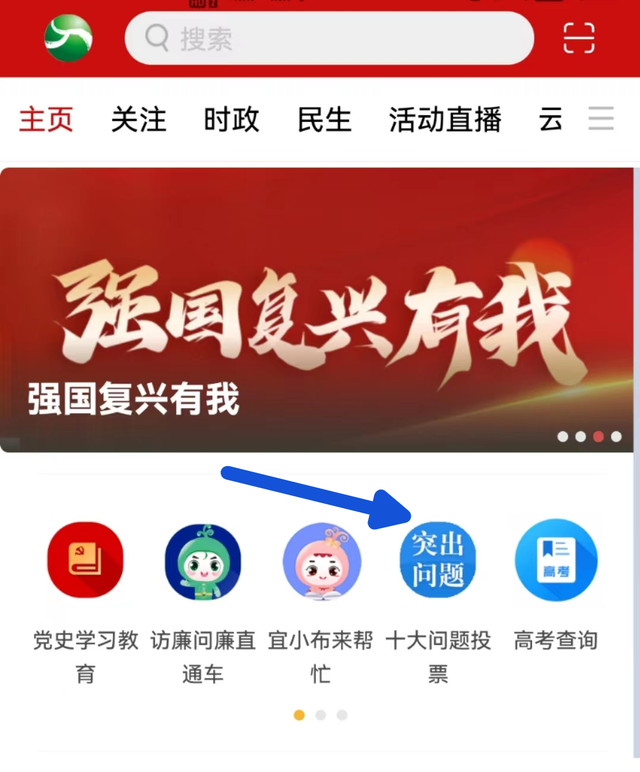Open 高考查询 shortcut
Image resolution: width=640 pixels, height=772 pixels.
click(x=555, y=561)
